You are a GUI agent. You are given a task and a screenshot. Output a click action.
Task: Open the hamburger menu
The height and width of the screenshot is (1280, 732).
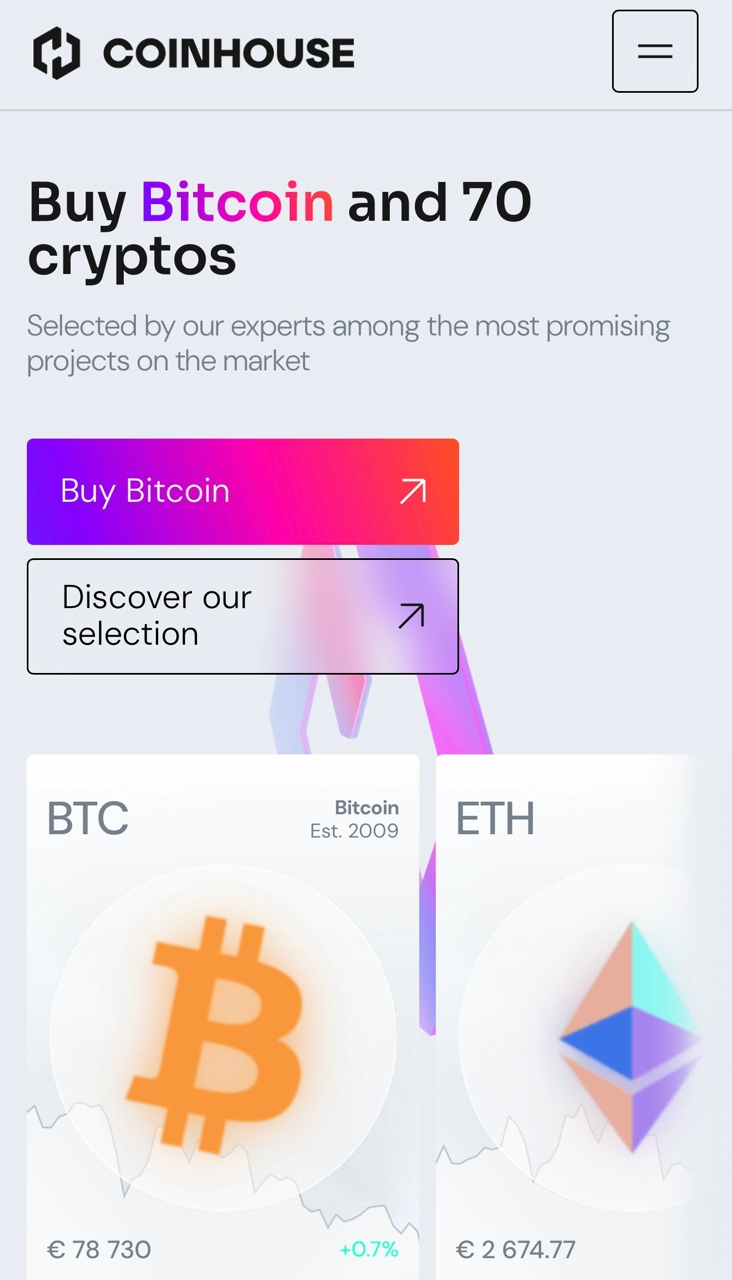(x=655, y=51)
